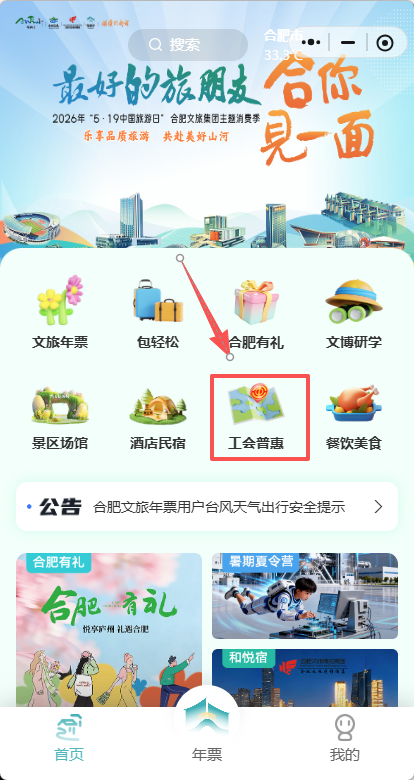Open 包轻松 category
The image size is (414, 780).
coord(158,312)
